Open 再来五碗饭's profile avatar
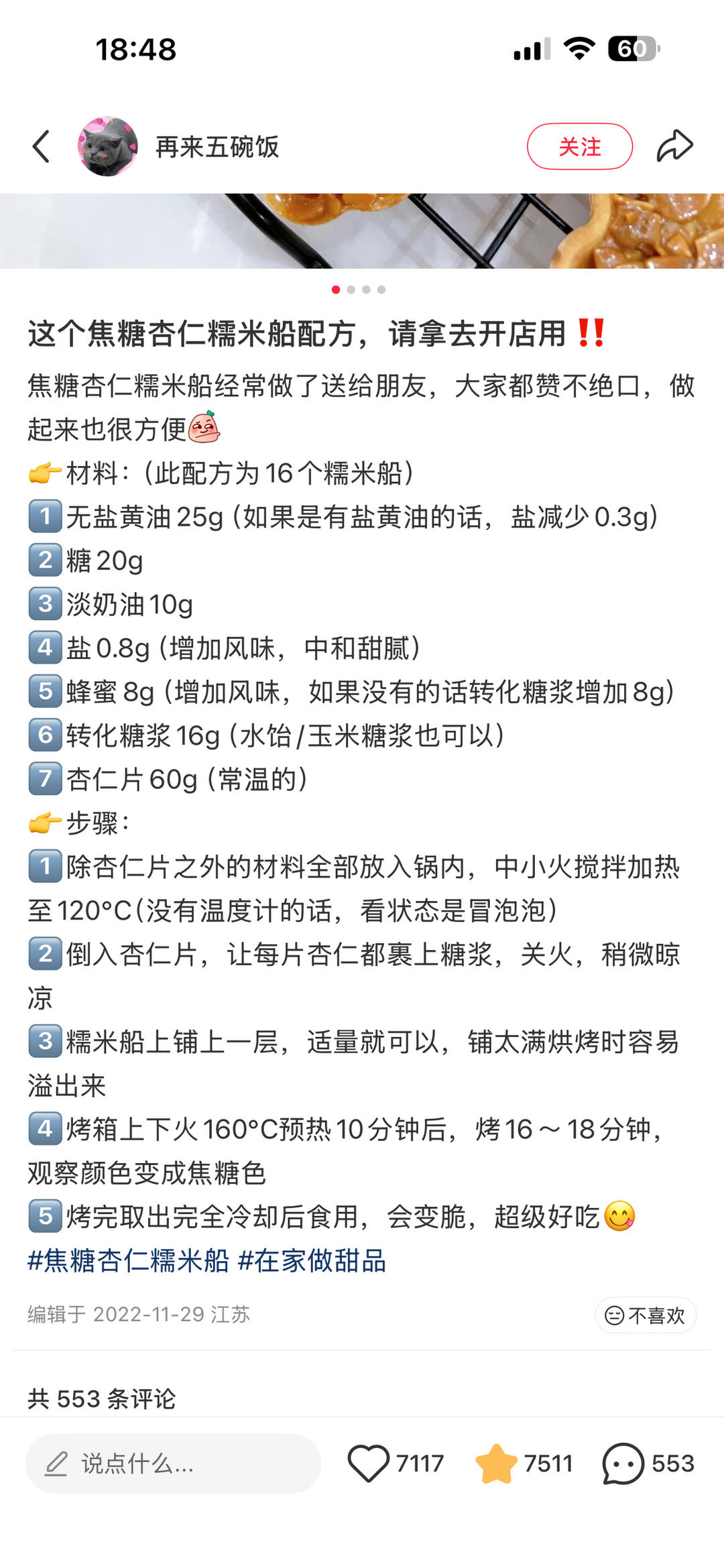 (108, 147)
